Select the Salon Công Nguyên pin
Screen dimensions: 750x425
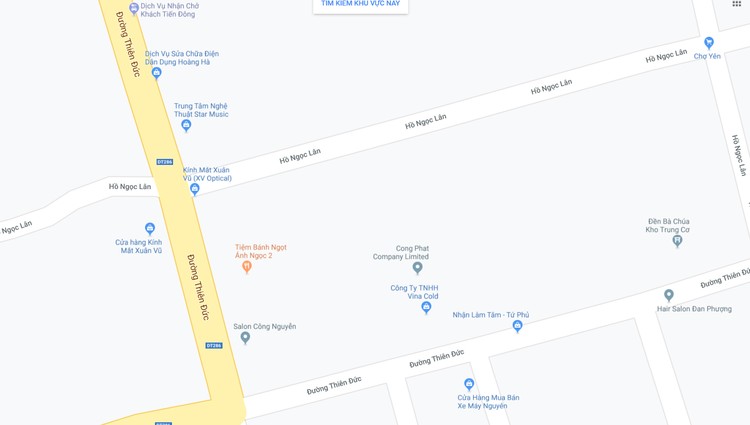point(245,338)
